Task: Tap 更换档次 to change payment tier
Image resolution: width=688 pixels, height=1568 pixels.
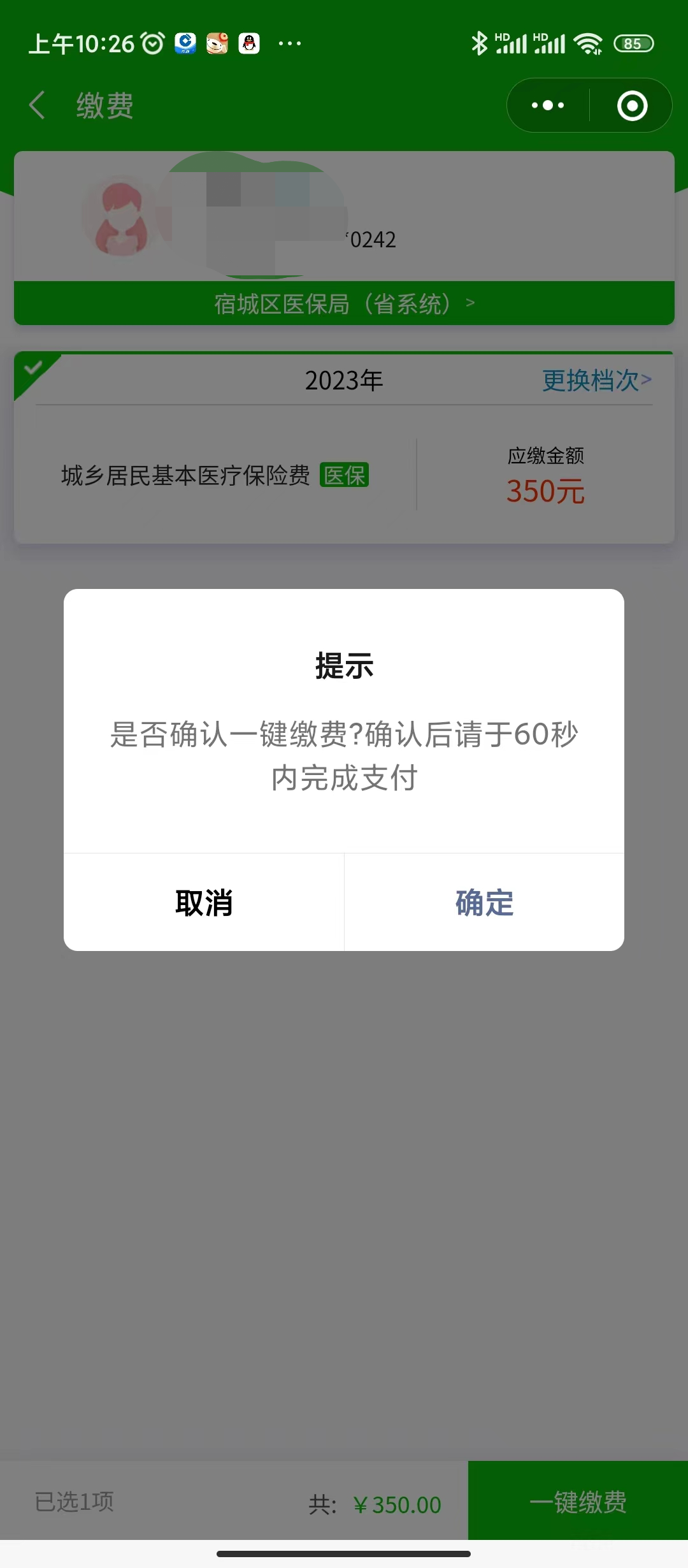Action: [x=596, y=381]
